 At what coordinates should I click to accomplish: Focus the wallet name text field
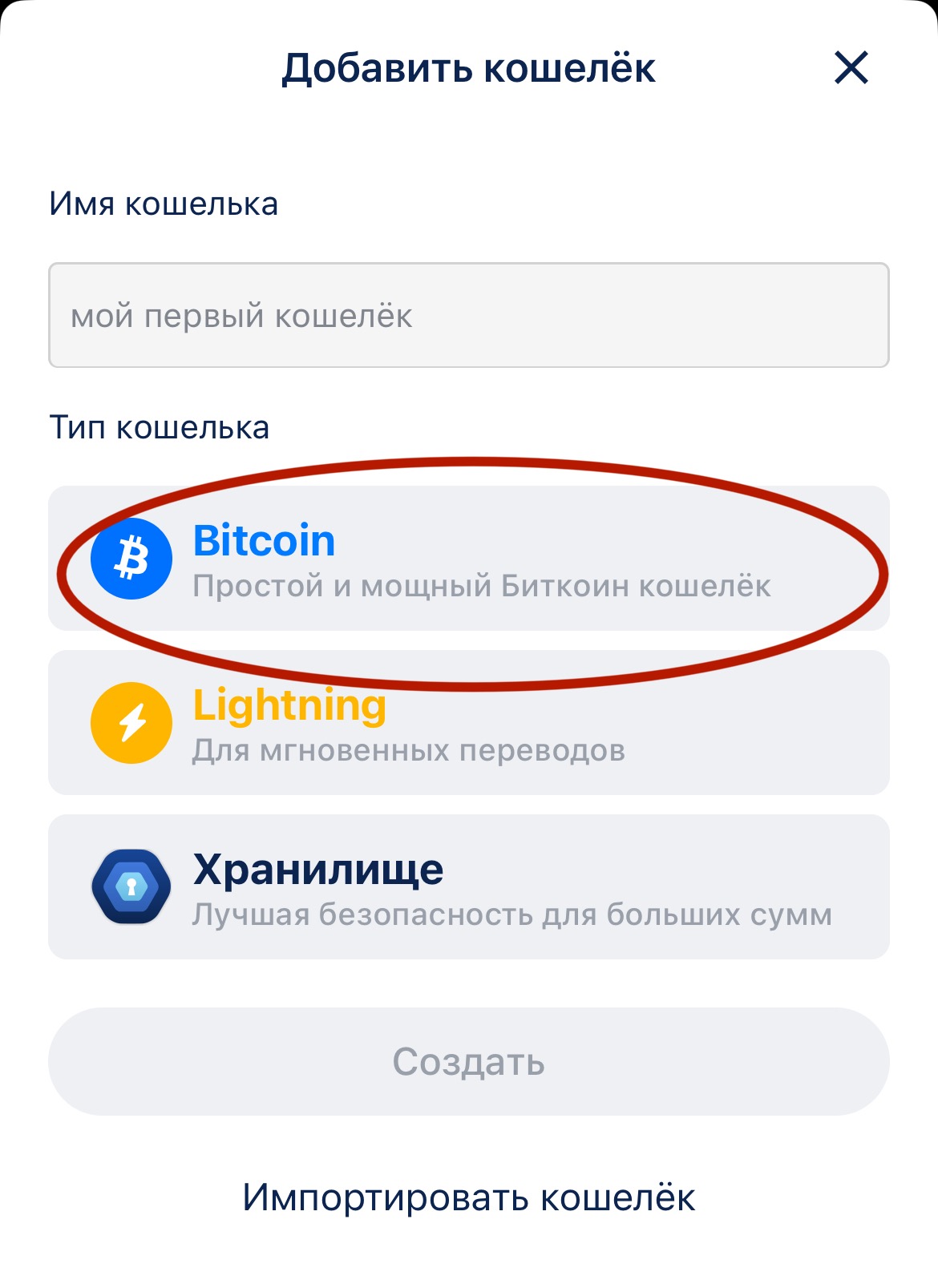click(x=468, y=315)
